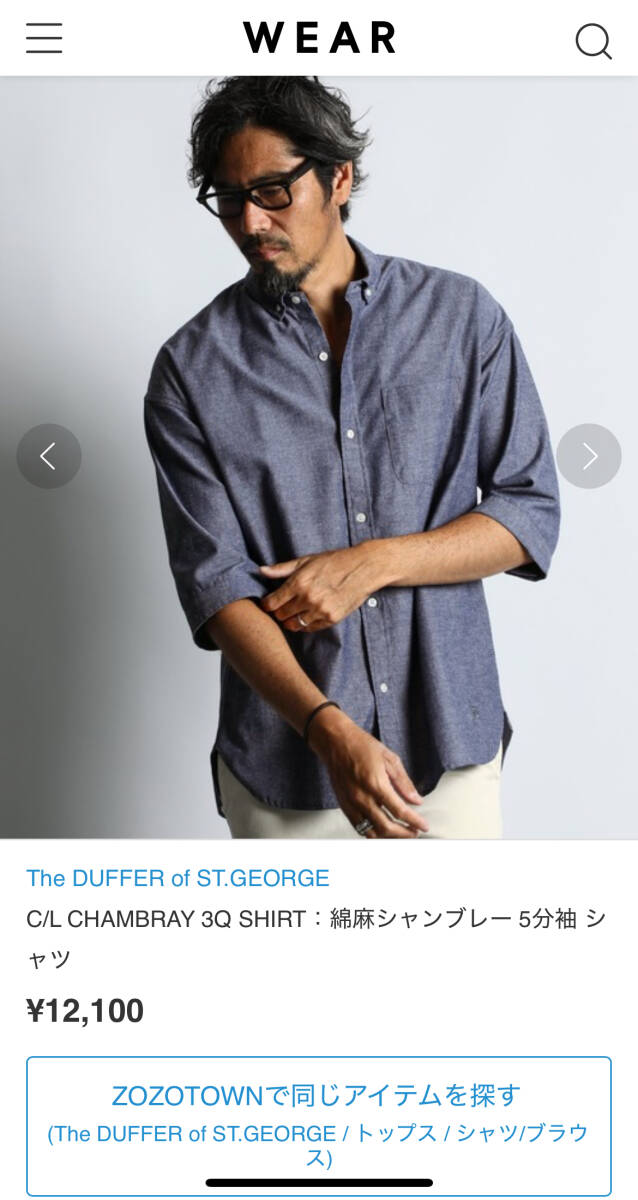The height and width of the screenshot is (1200, 638).
Task: Open the hamburger menu
Action: 44,38
